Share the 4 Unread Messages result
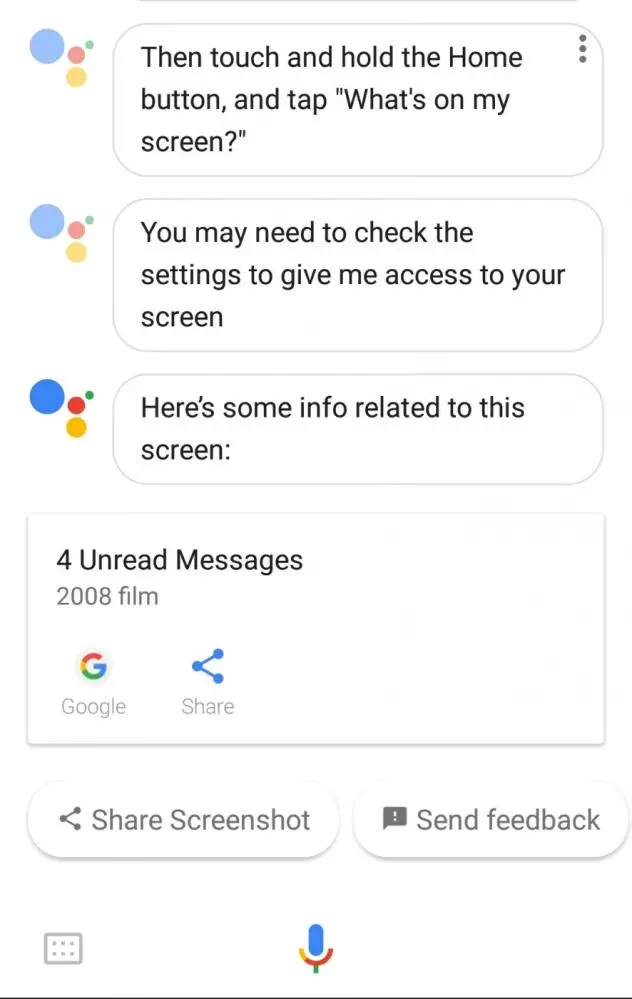 pyautogui.click(x=207, y=681)
